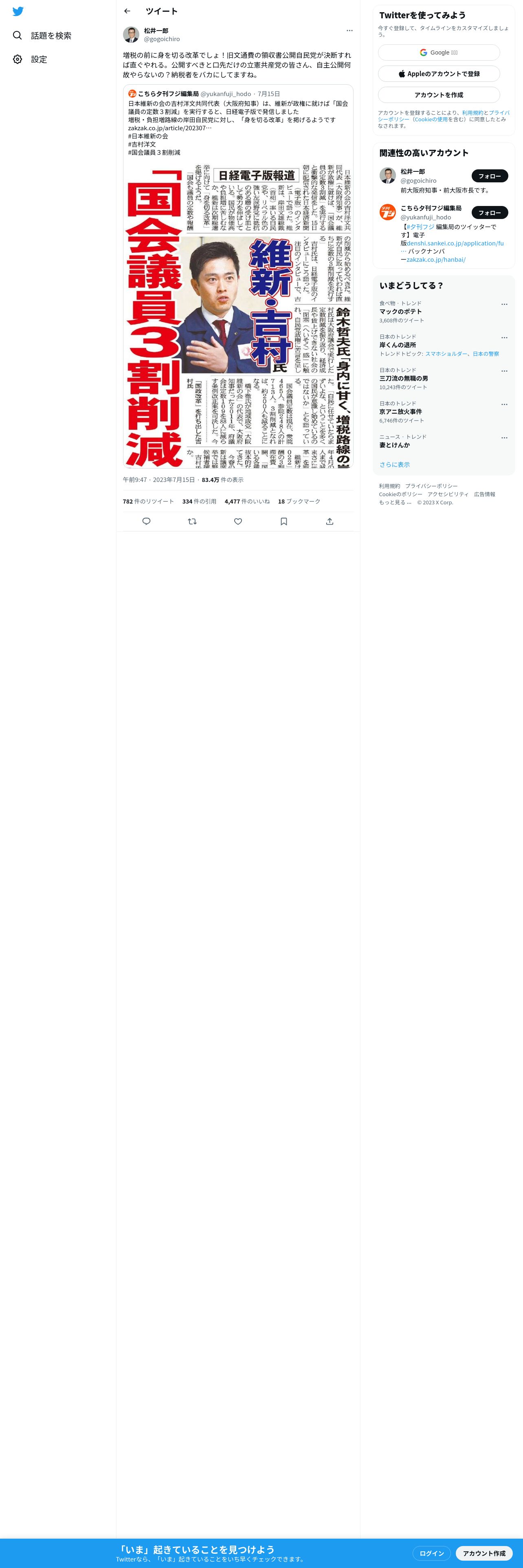Open 設定 in the sidebar
The width and height of the screenshot is (523, 1568).
30,59
